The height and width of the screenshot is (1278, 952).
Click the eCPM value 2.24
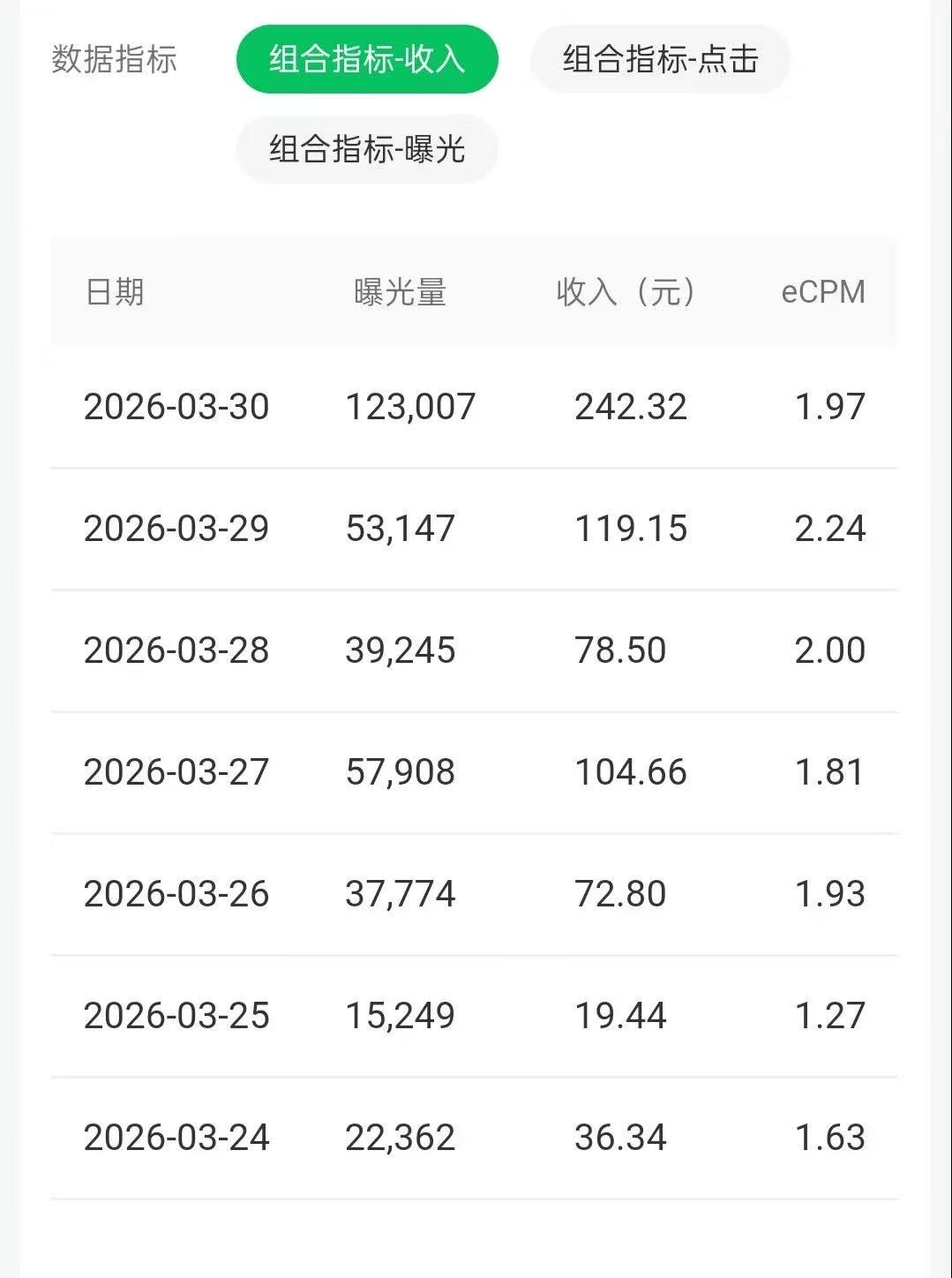(829, 529)
